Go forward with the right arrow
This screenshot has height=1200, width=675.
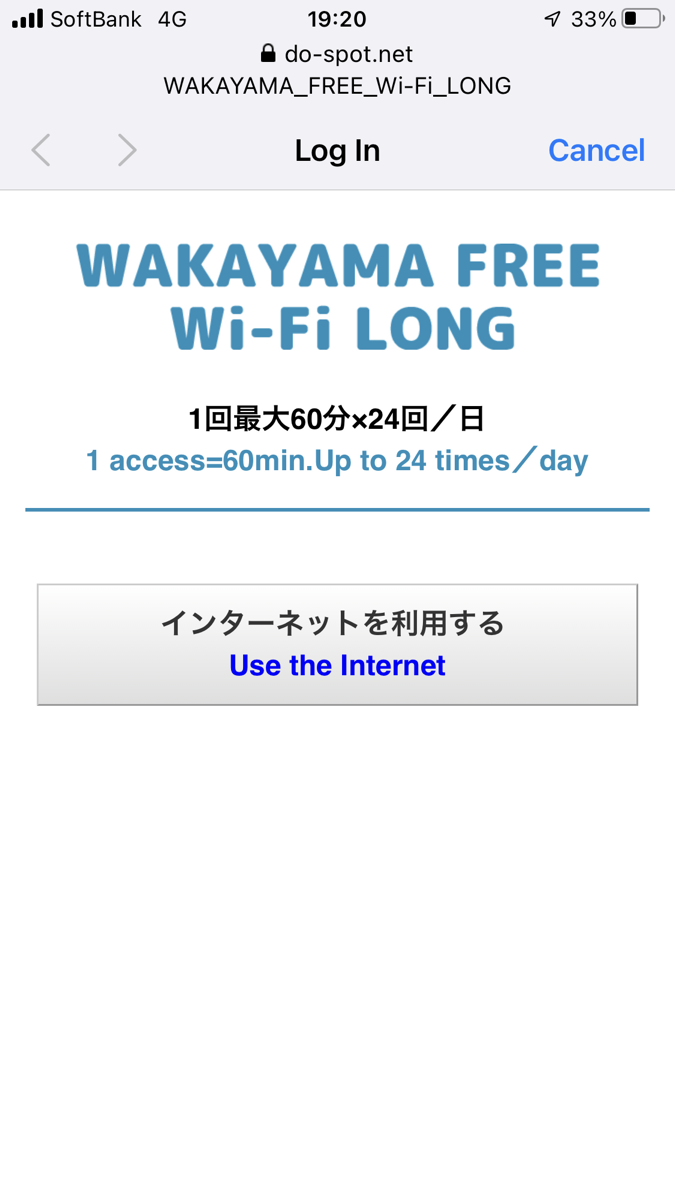[x=126, y=150]
